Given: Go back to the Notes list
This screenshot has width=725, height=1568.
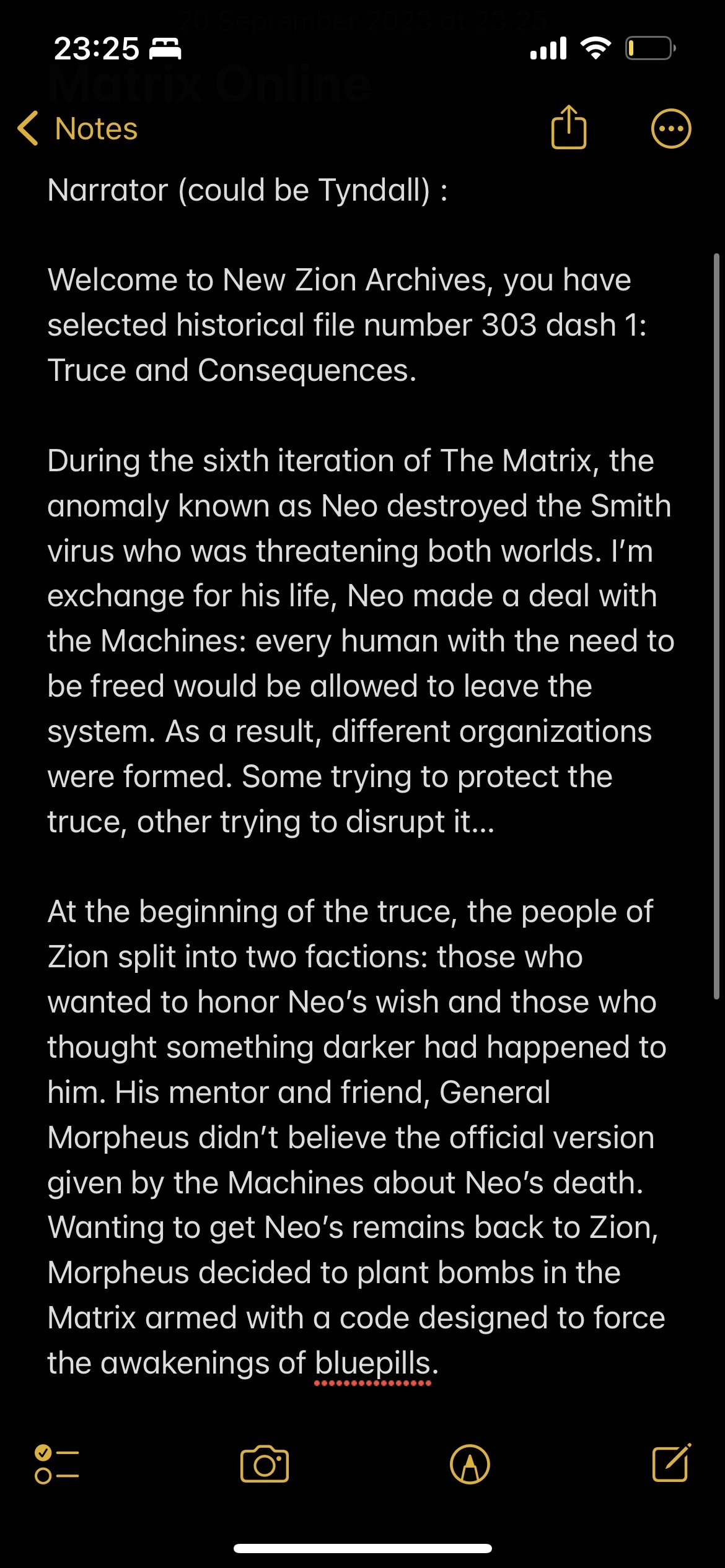Looking at the screenshot, I should click(77, 129).
